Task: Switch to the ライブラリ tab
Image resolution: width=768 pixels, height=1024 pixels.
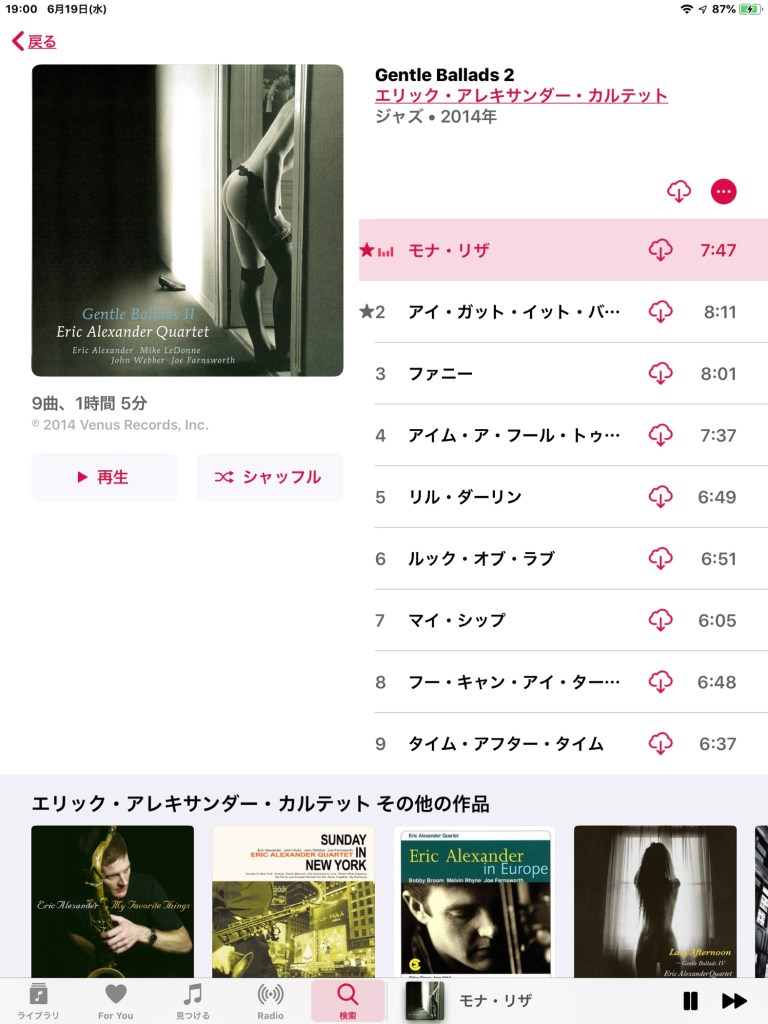Action: point(38,1000)
